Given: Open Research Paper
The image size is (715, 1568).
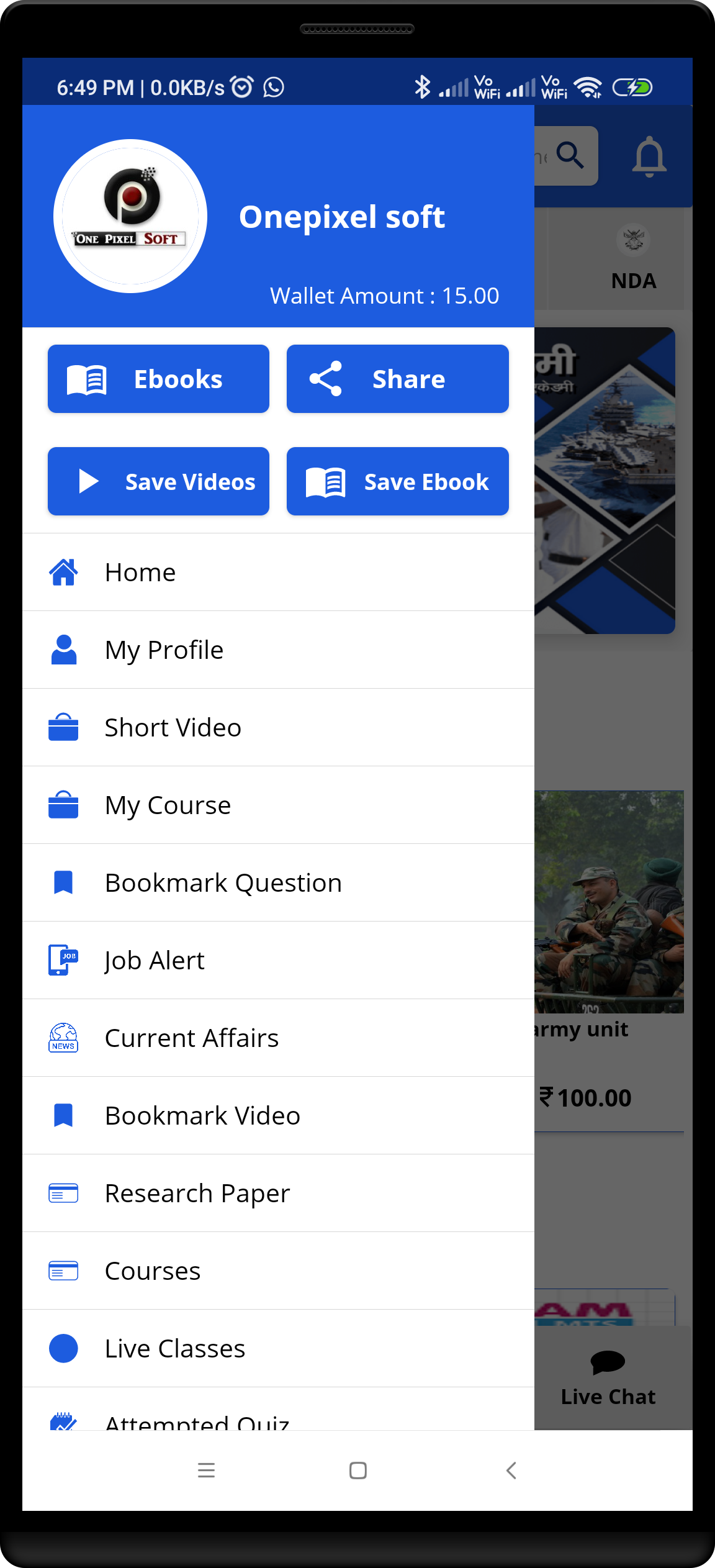Looking at the screenshot, I should [278, 1193].
